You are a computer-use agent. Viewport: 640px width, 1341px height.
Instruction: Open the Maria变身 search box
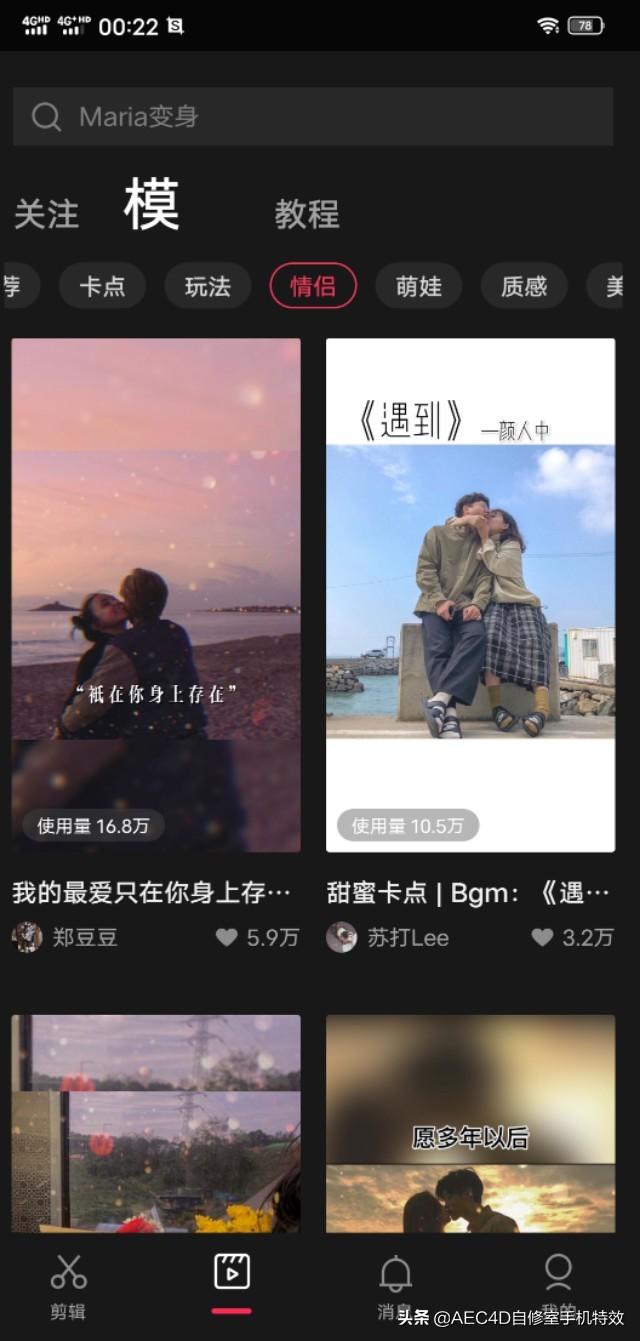coord(313,117)
